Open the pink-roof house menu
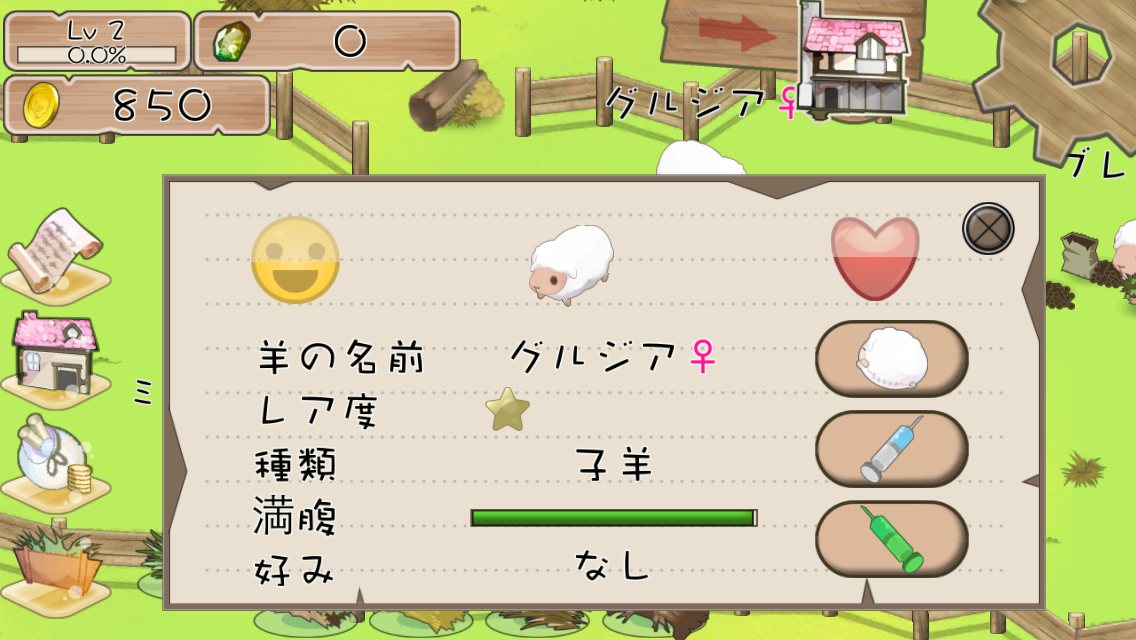 click(56, 354)
